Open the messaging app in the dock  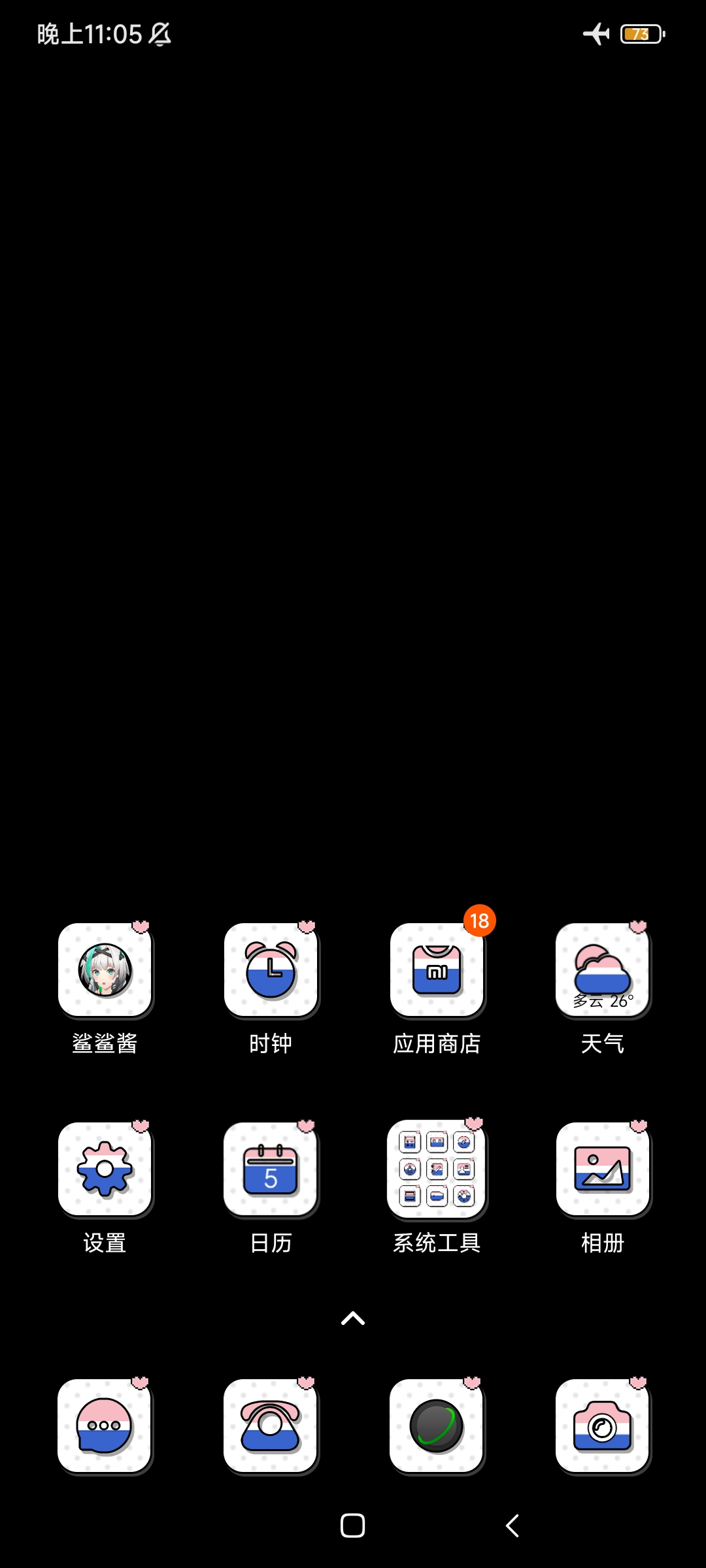[x=105, y=1426]
